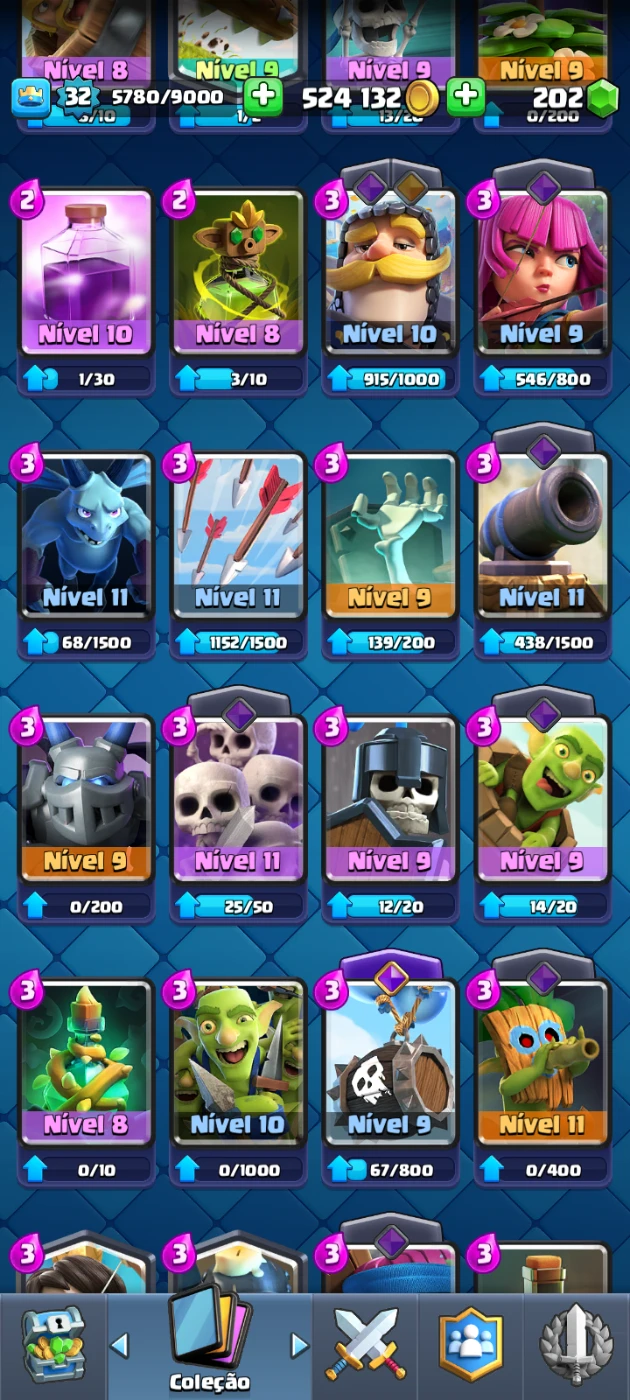Switch to the shop chest tab
630x1400 pixels.
pos(53,1345)
